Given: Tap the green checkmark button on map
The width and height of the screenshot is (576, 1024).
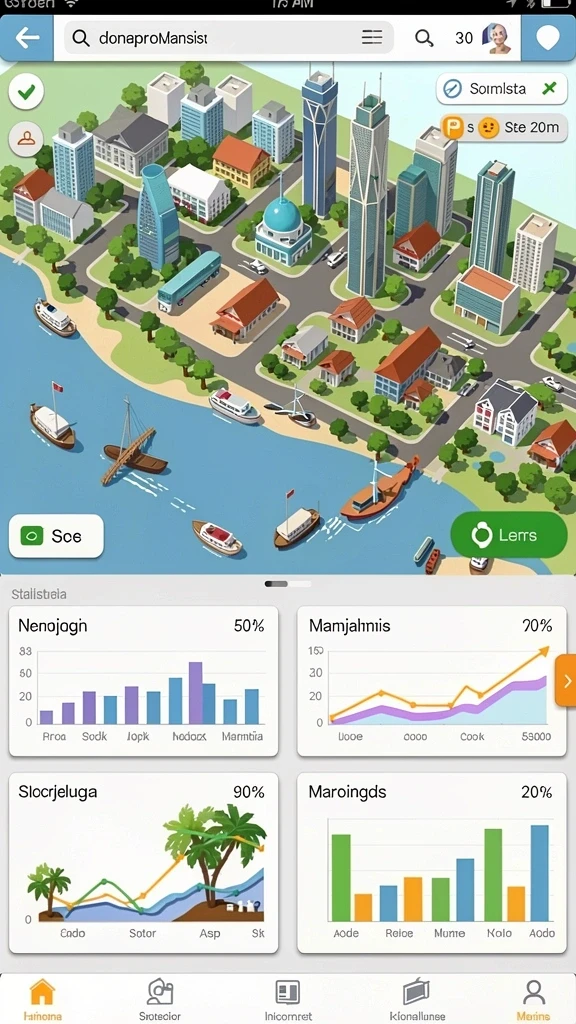Looking at the screenshot, I should pyautogui.click(x=26, y=92).
